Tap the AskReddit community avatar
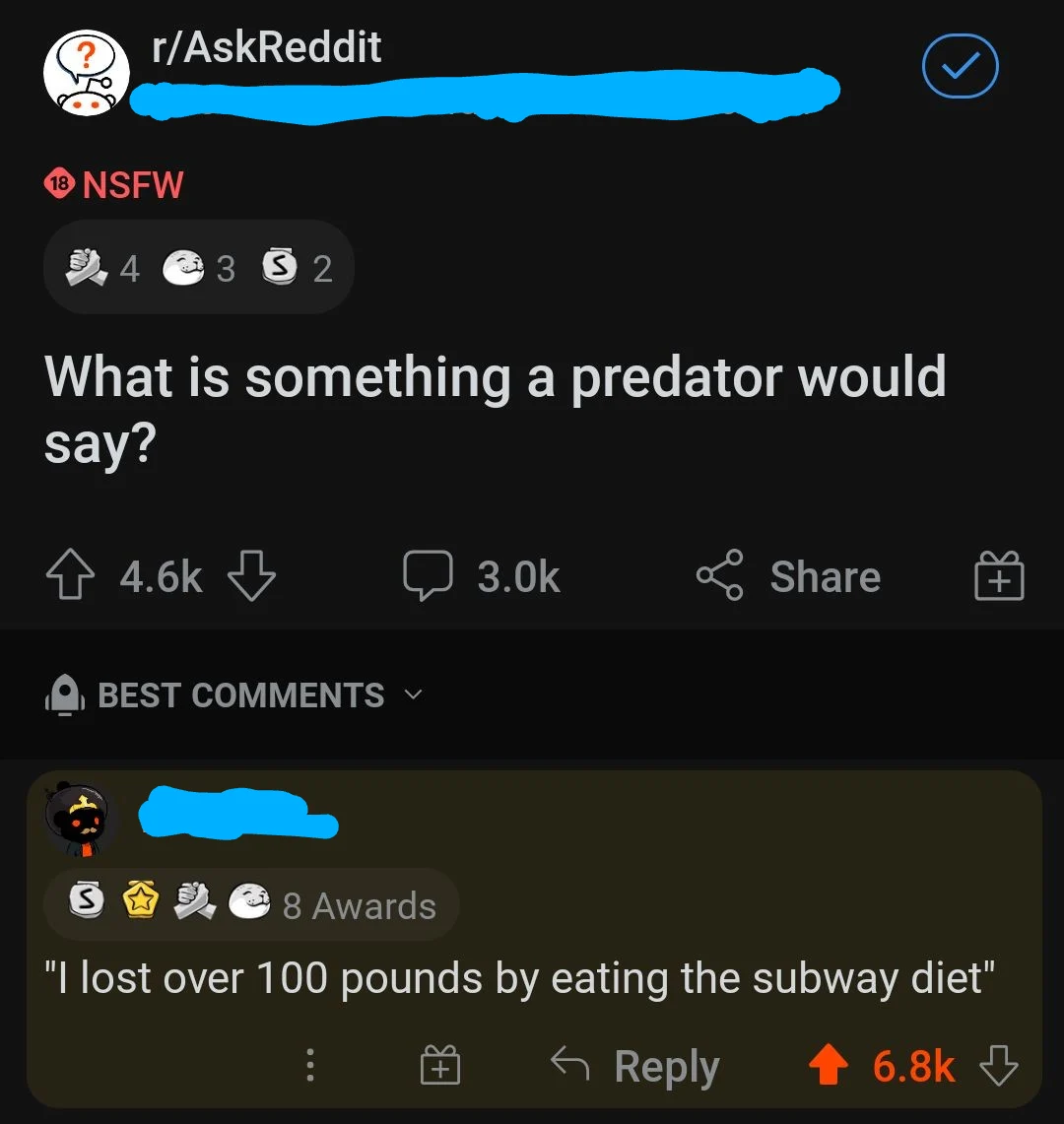 [87, 75]
